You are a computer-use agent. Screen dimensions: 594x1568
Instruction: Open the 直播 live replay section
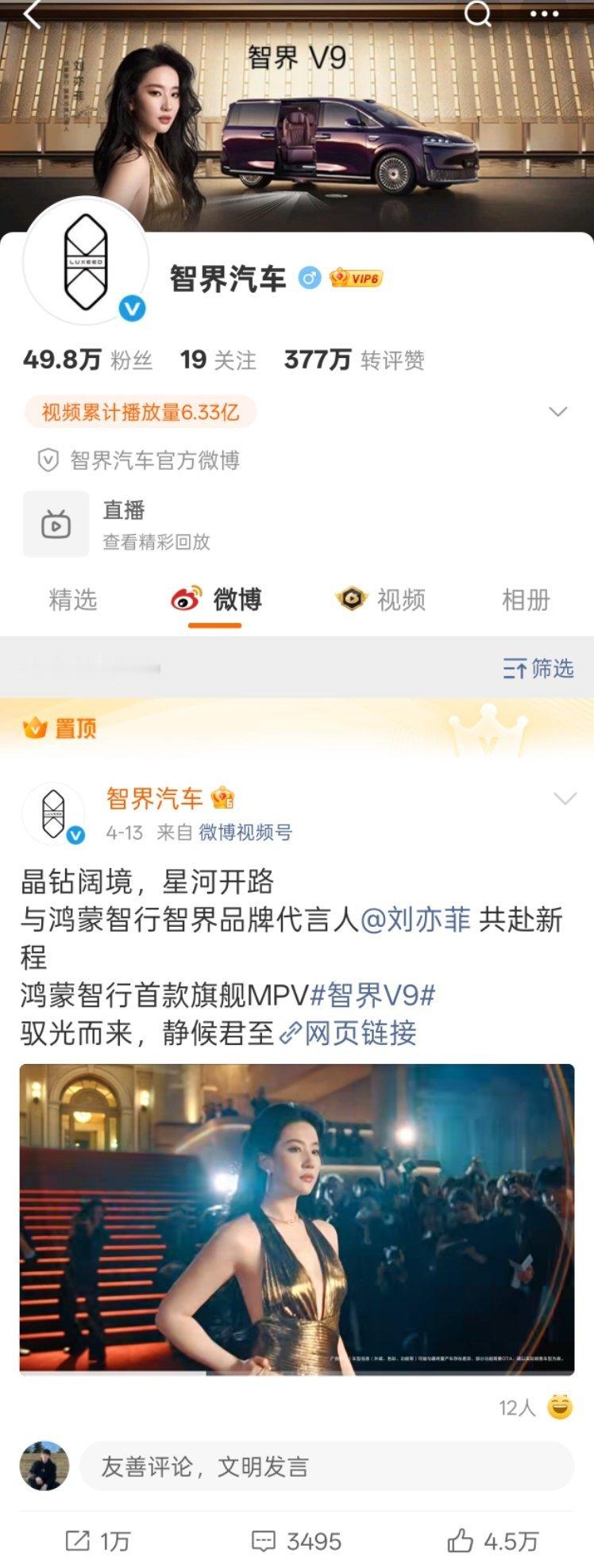coord(127,524)
